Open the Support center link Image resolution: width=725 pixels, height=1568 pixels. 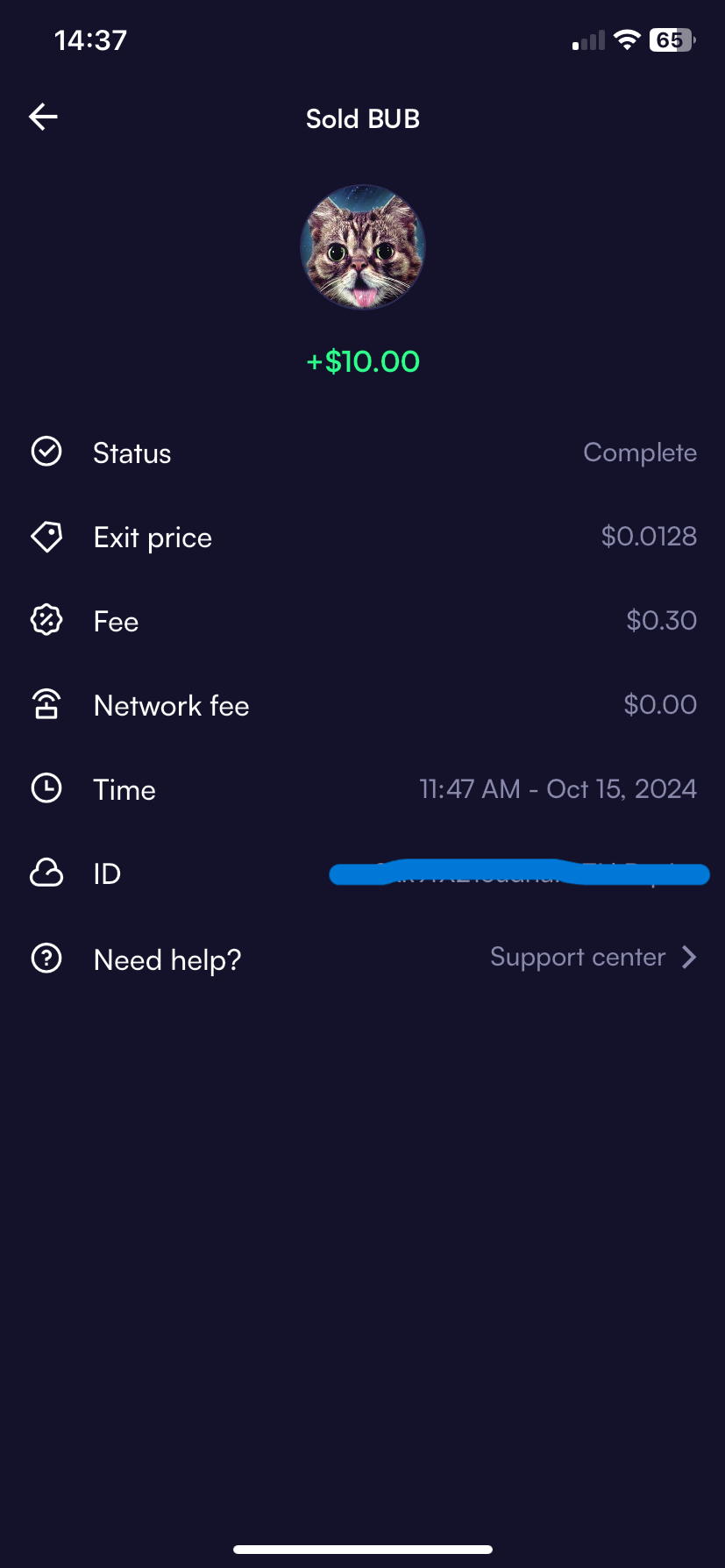(x=594, y=957)
